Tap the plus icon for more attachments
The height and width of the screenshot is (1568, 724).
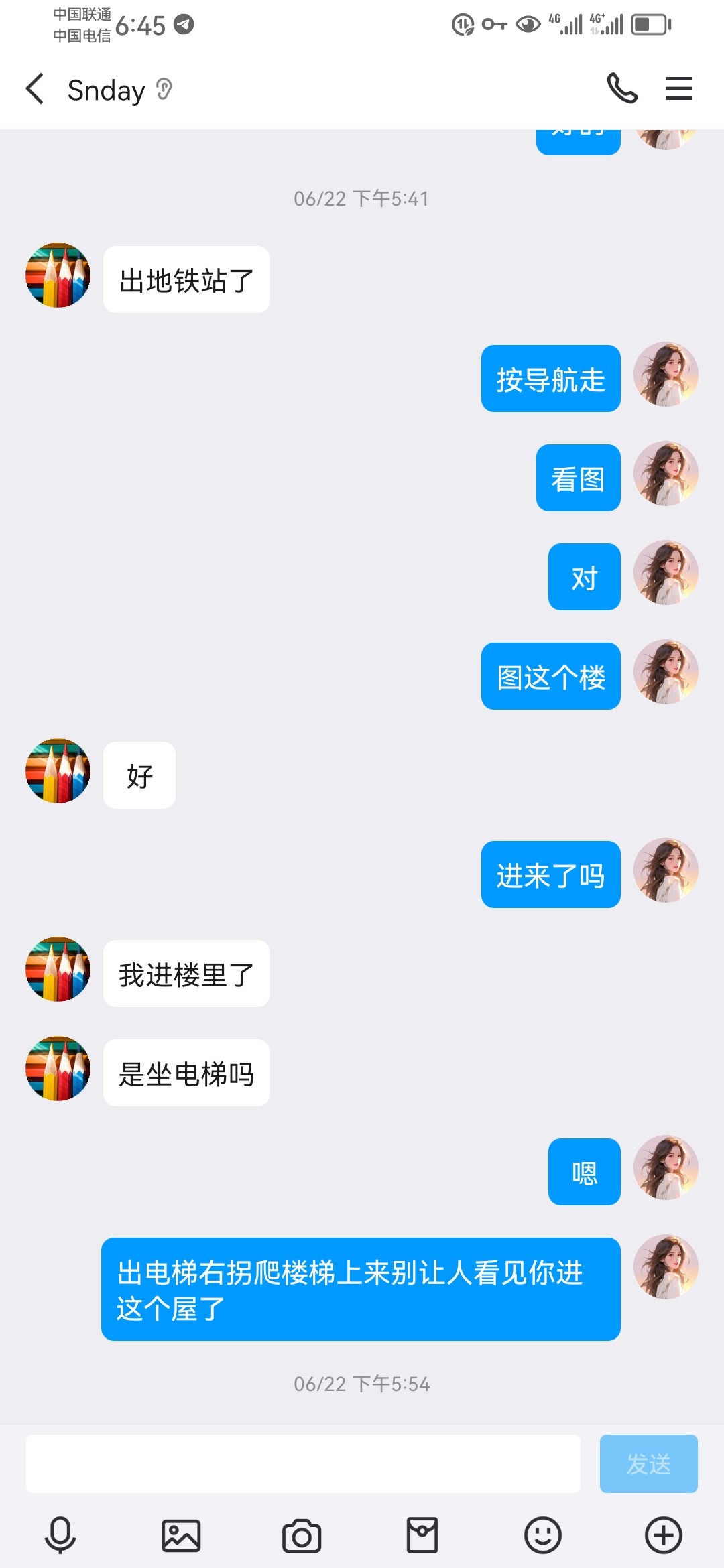(x=662, y=1534)
